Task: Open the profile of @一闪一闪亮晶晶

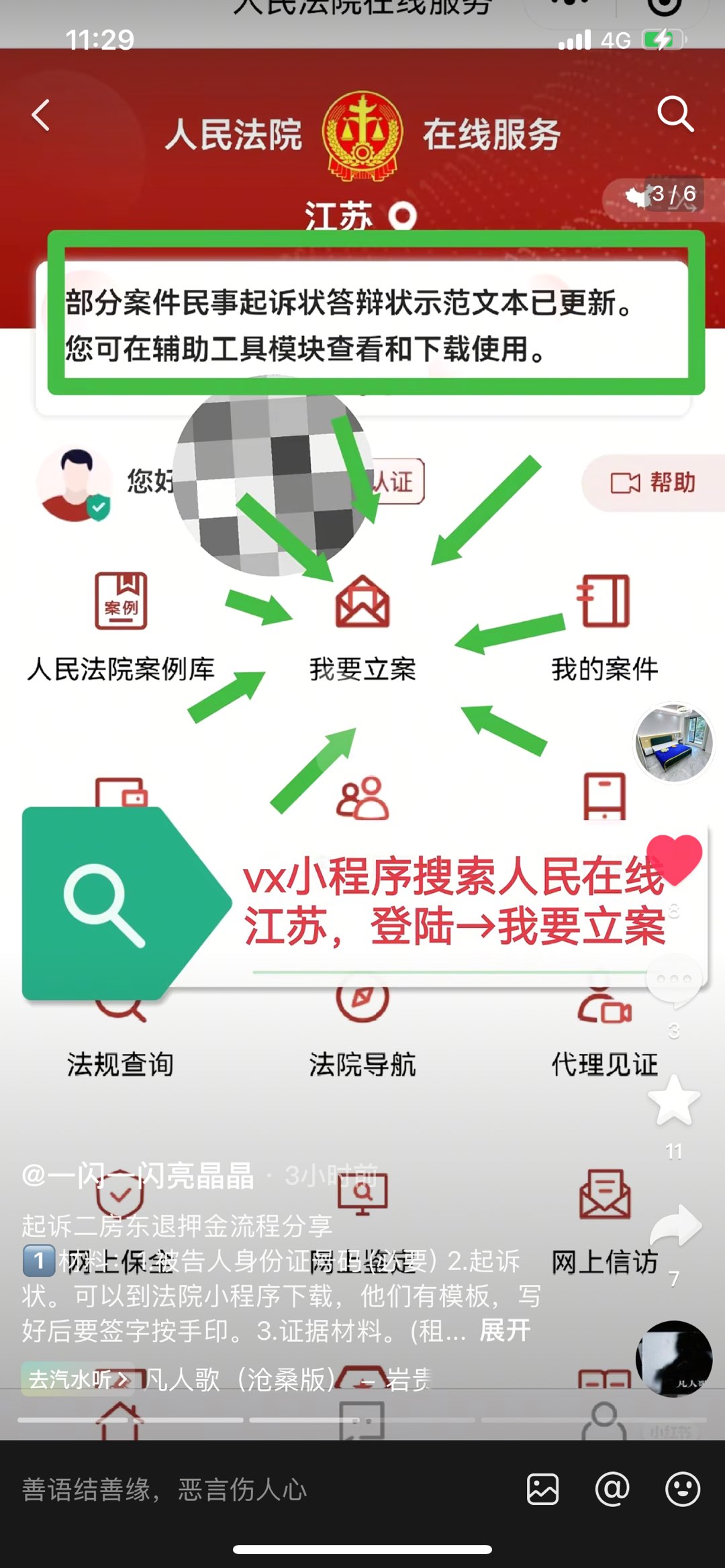Action: click(x=138, y=1175)
